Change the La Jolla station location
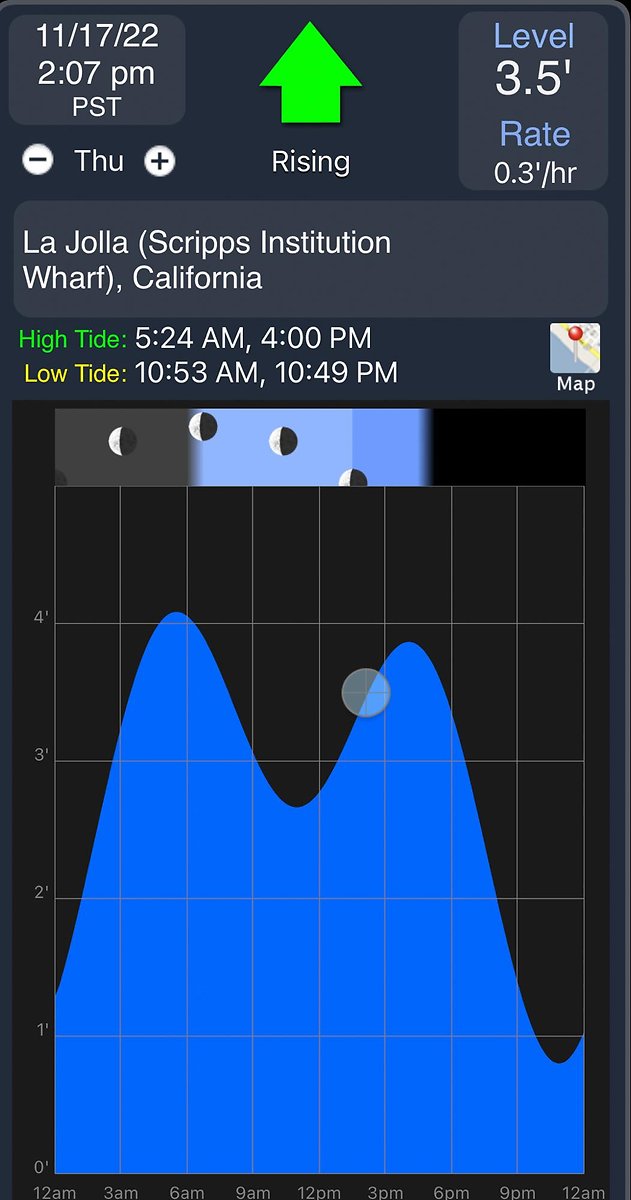Screen dimensions: 631x1200 tap(310, 259)
